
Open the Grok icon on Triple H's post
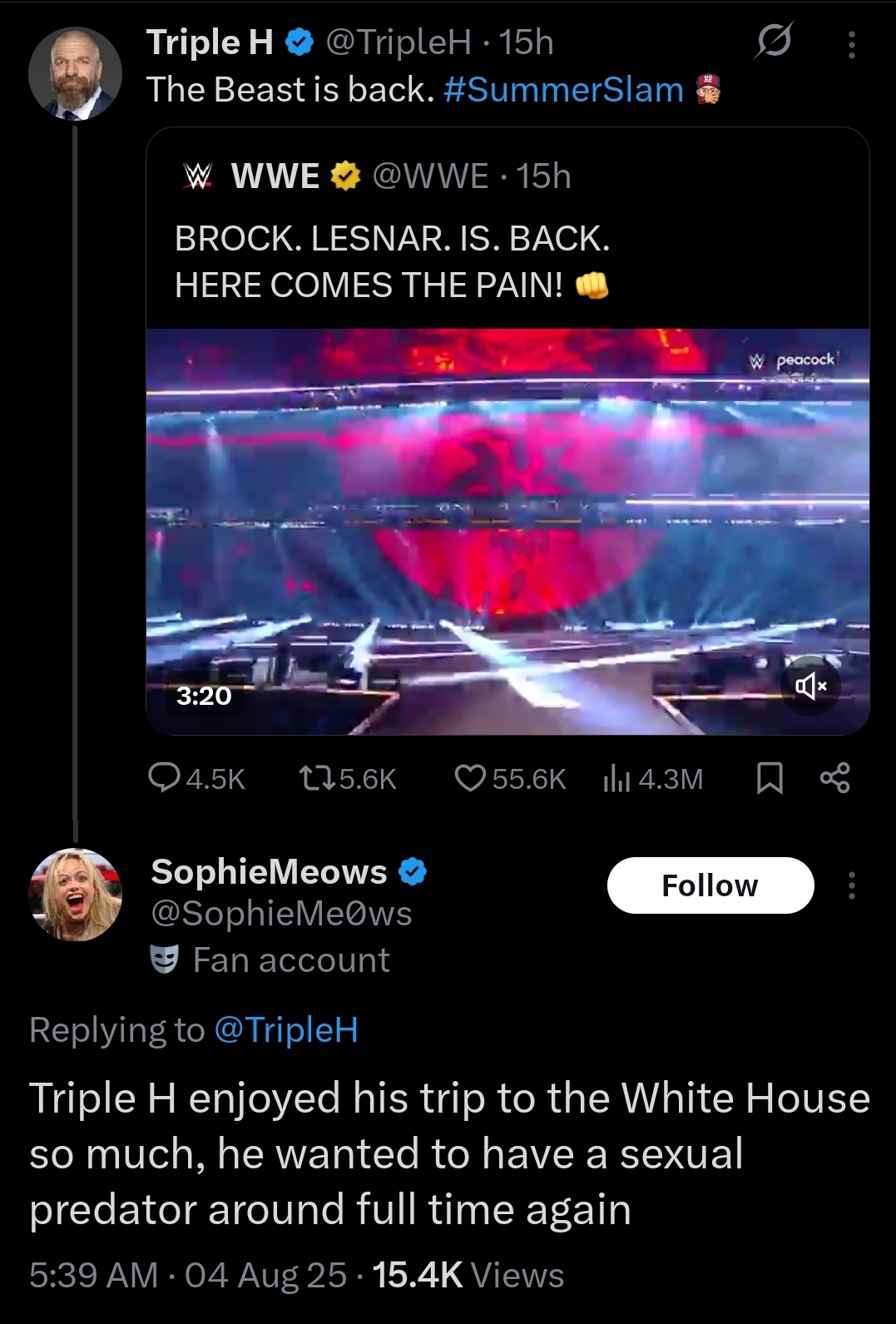coord(774,42)
